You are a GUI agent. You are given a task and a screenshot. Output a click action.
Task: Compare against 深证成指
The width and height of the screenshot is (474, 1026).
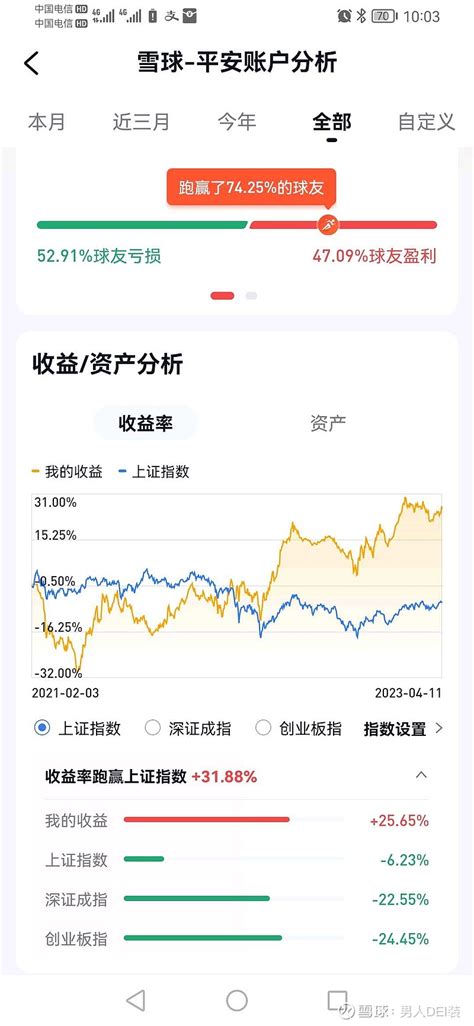coord(187,728)
